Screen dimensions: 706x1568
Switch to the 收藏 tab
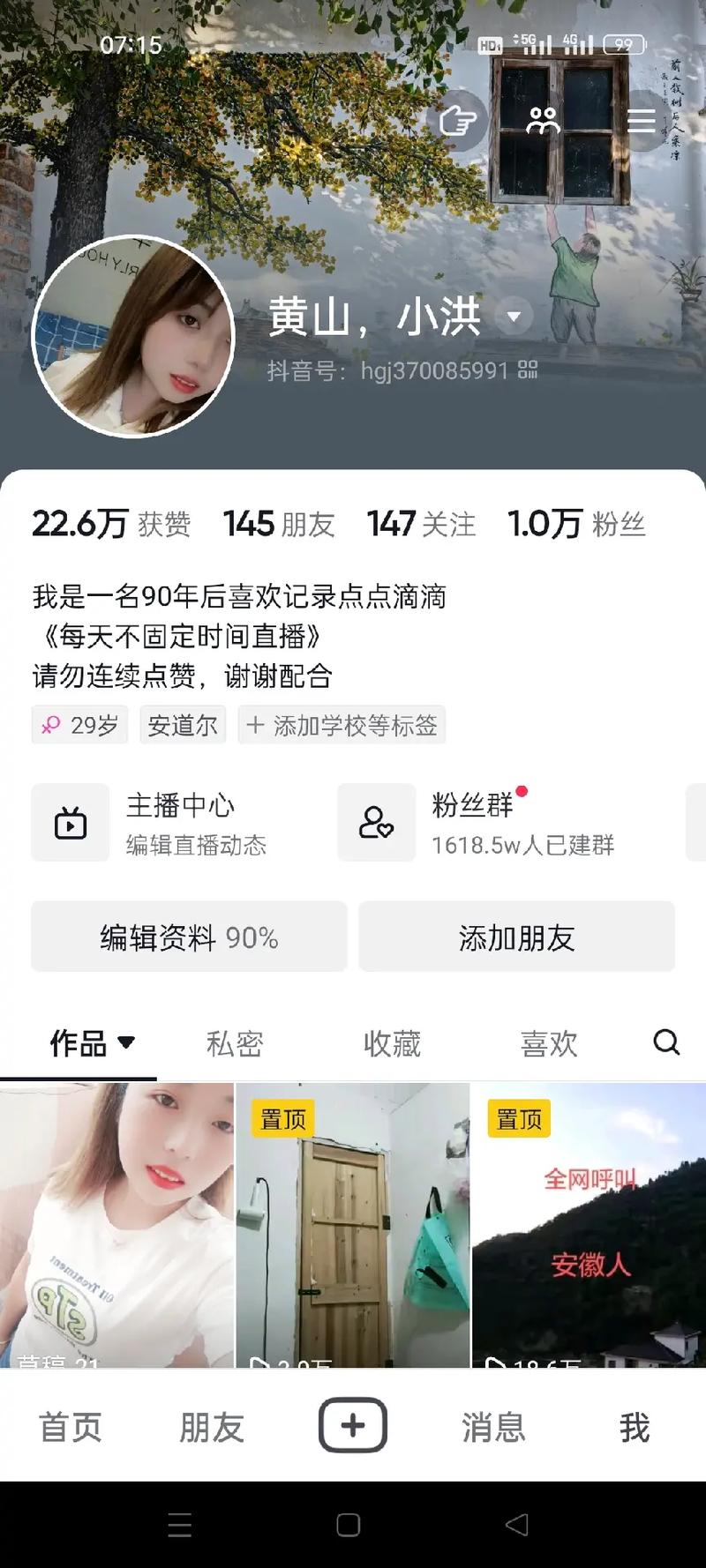pyautogui.click(x=392, y=1043)
